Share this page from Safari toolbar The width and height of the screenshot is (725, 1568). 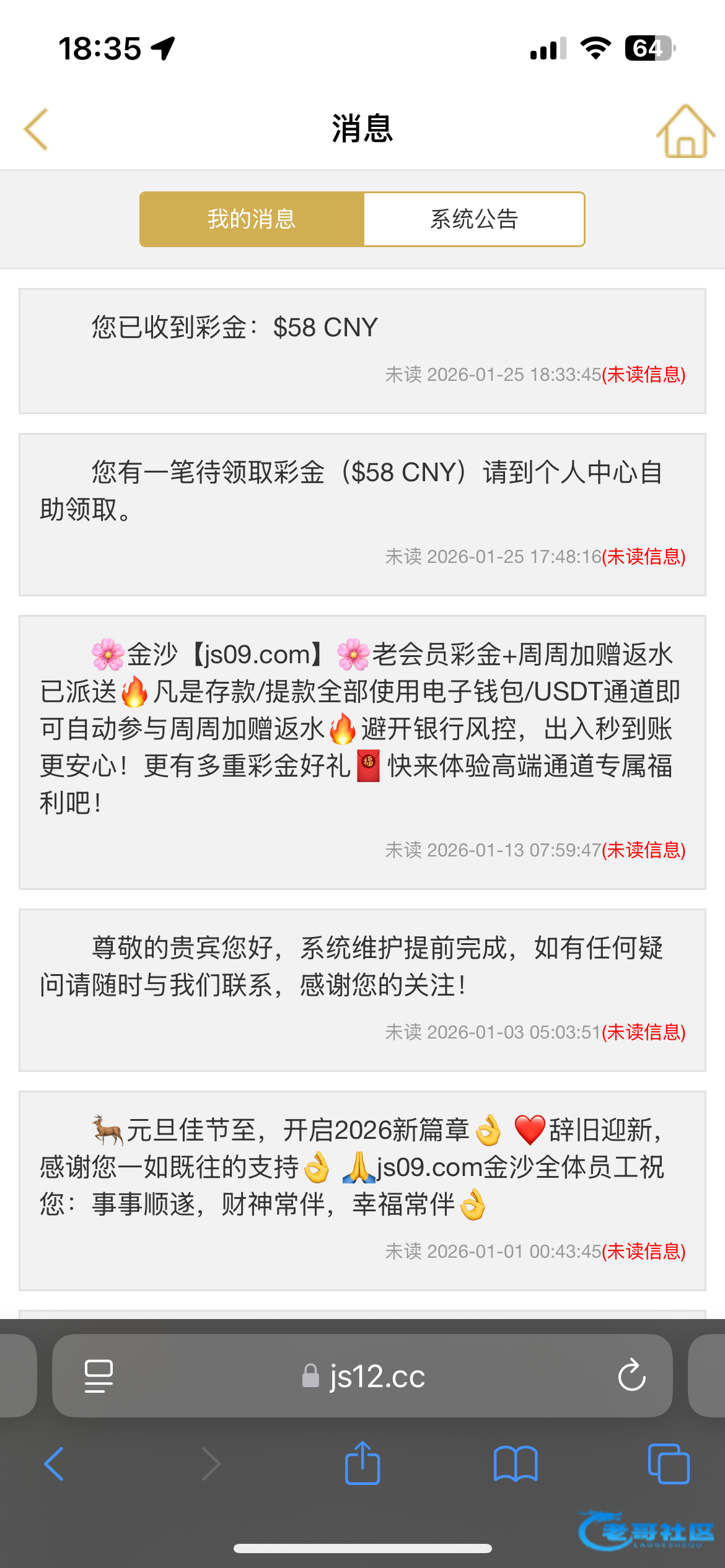click(362, 1464)
